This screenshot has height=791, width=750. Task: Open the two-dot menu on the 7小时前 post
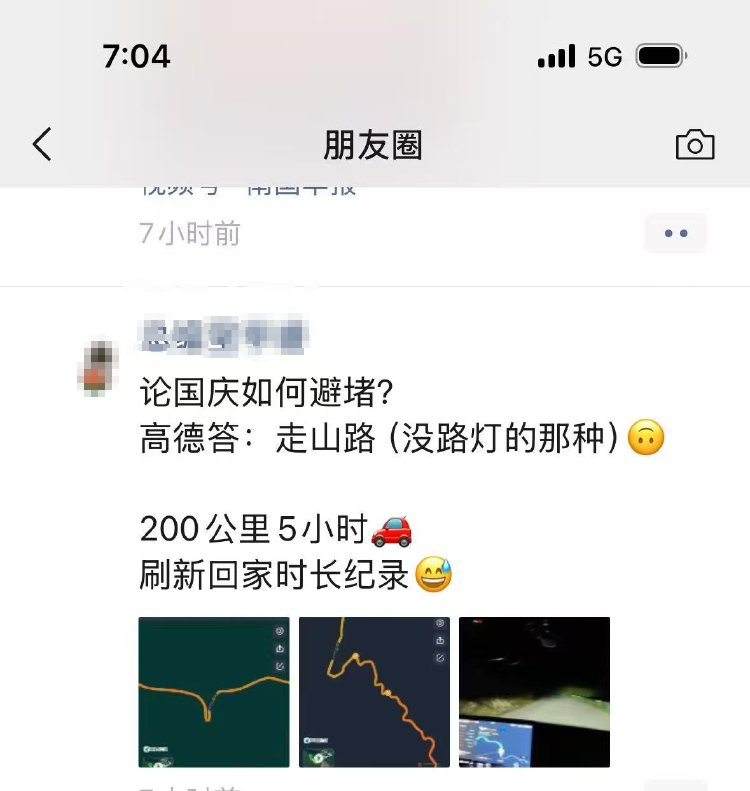(676, 234)
